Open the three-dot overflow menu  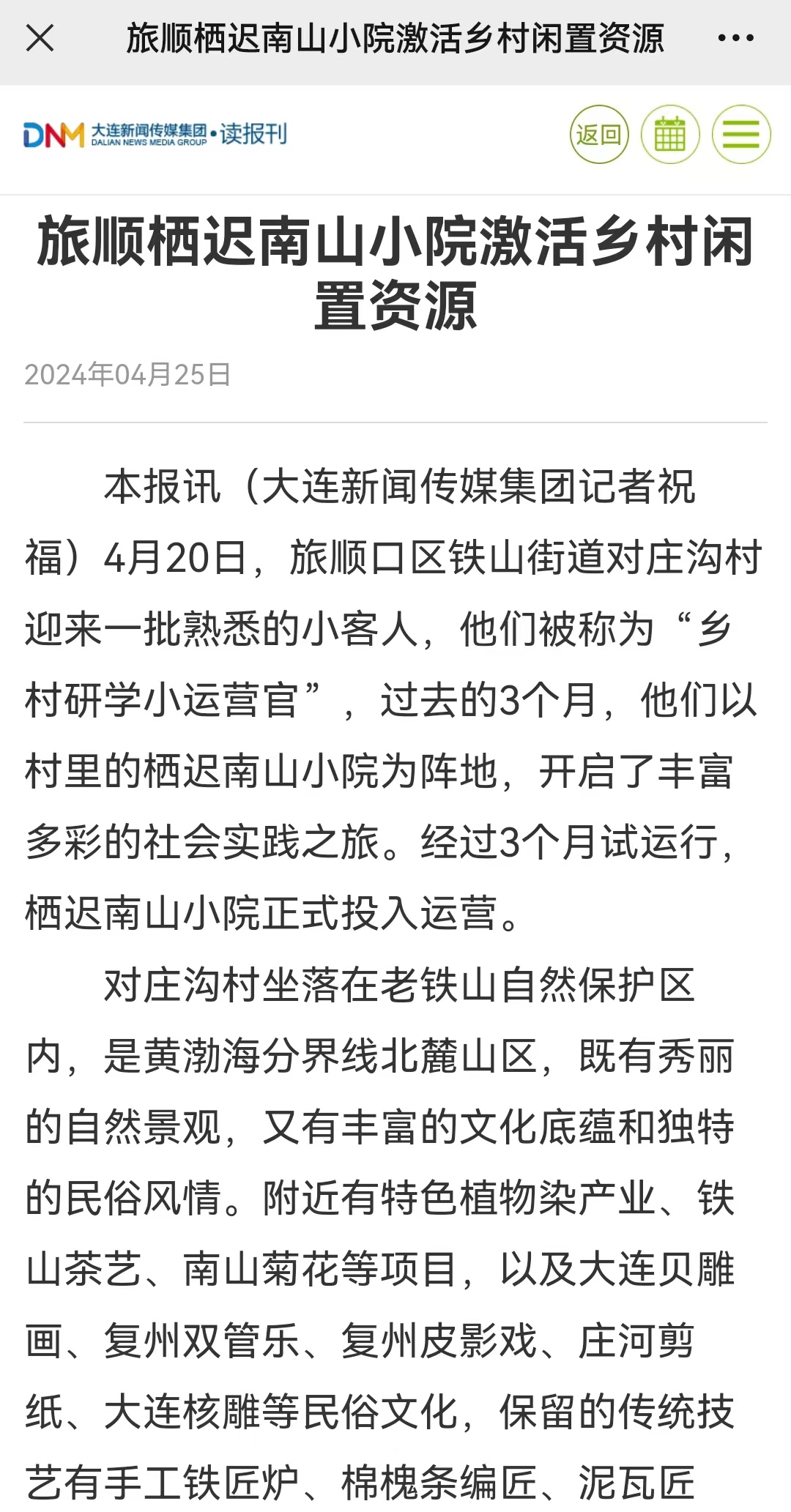735,38
